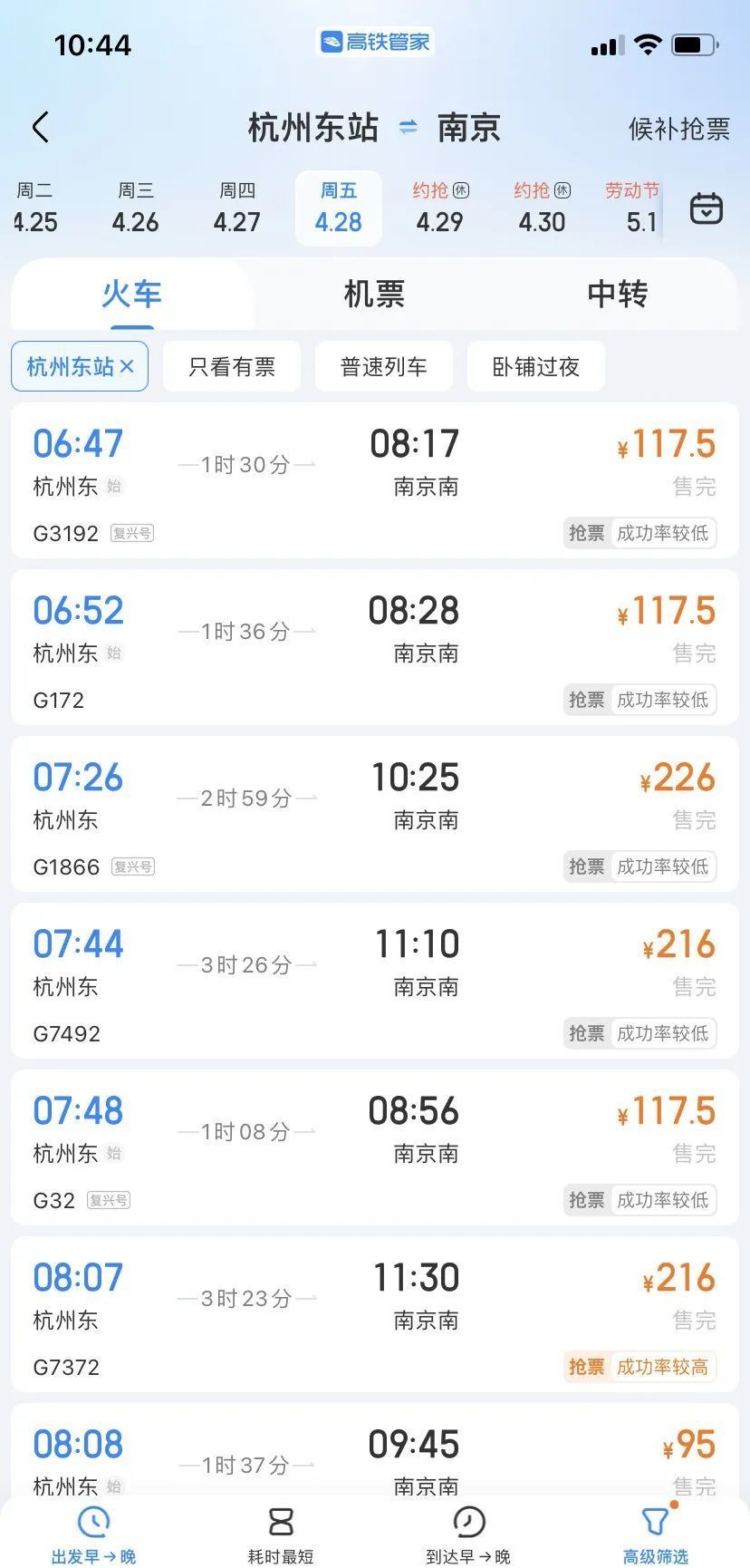
Task: Switch to the 机票 tab
Action: coord(374,295)
